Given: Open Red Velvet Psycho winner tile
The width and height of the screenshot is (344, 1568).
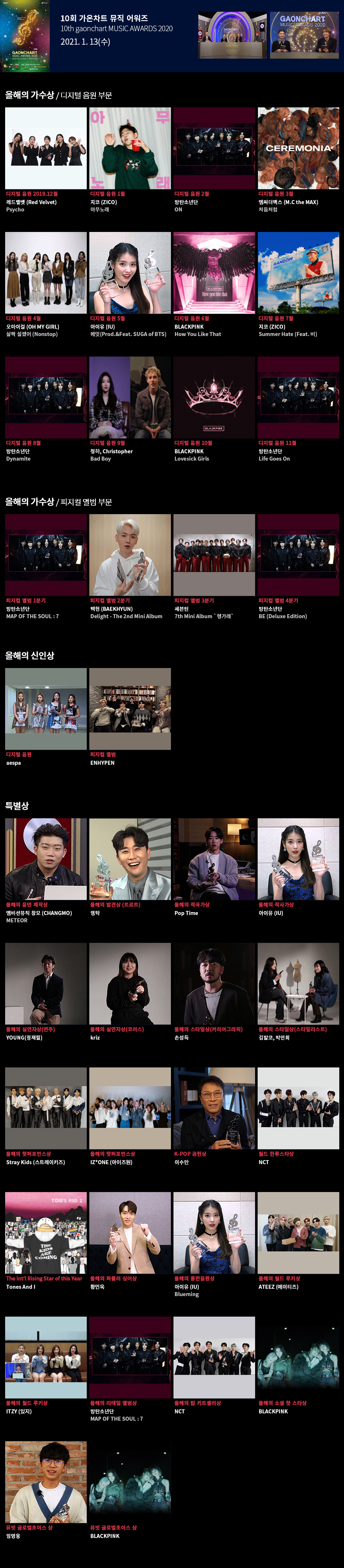Looking at the screenshot, I should point(46,148).
